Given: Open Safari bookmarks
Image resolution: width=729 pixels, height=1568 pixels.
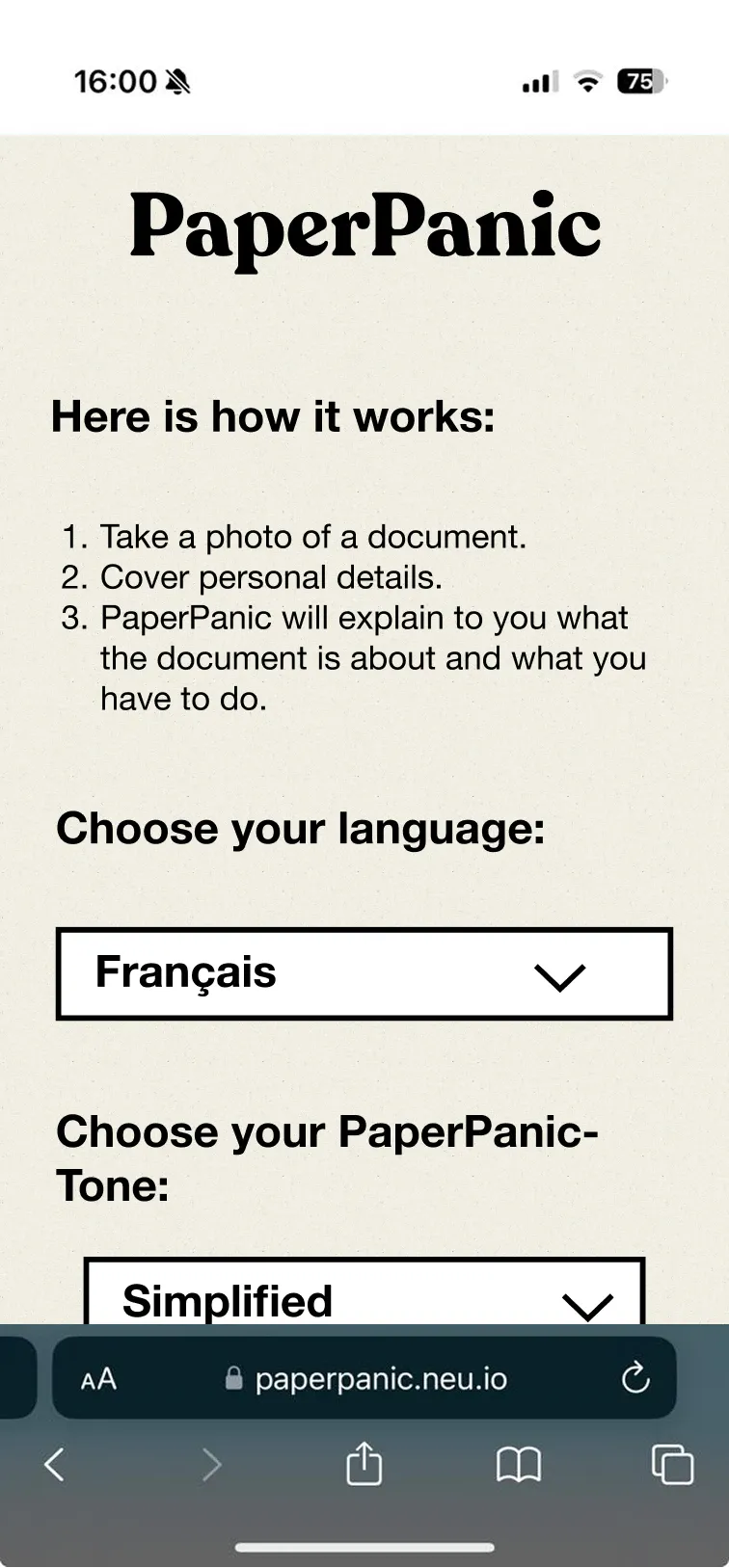Looking at the screenshot, I should click(x=519, y=1465).
